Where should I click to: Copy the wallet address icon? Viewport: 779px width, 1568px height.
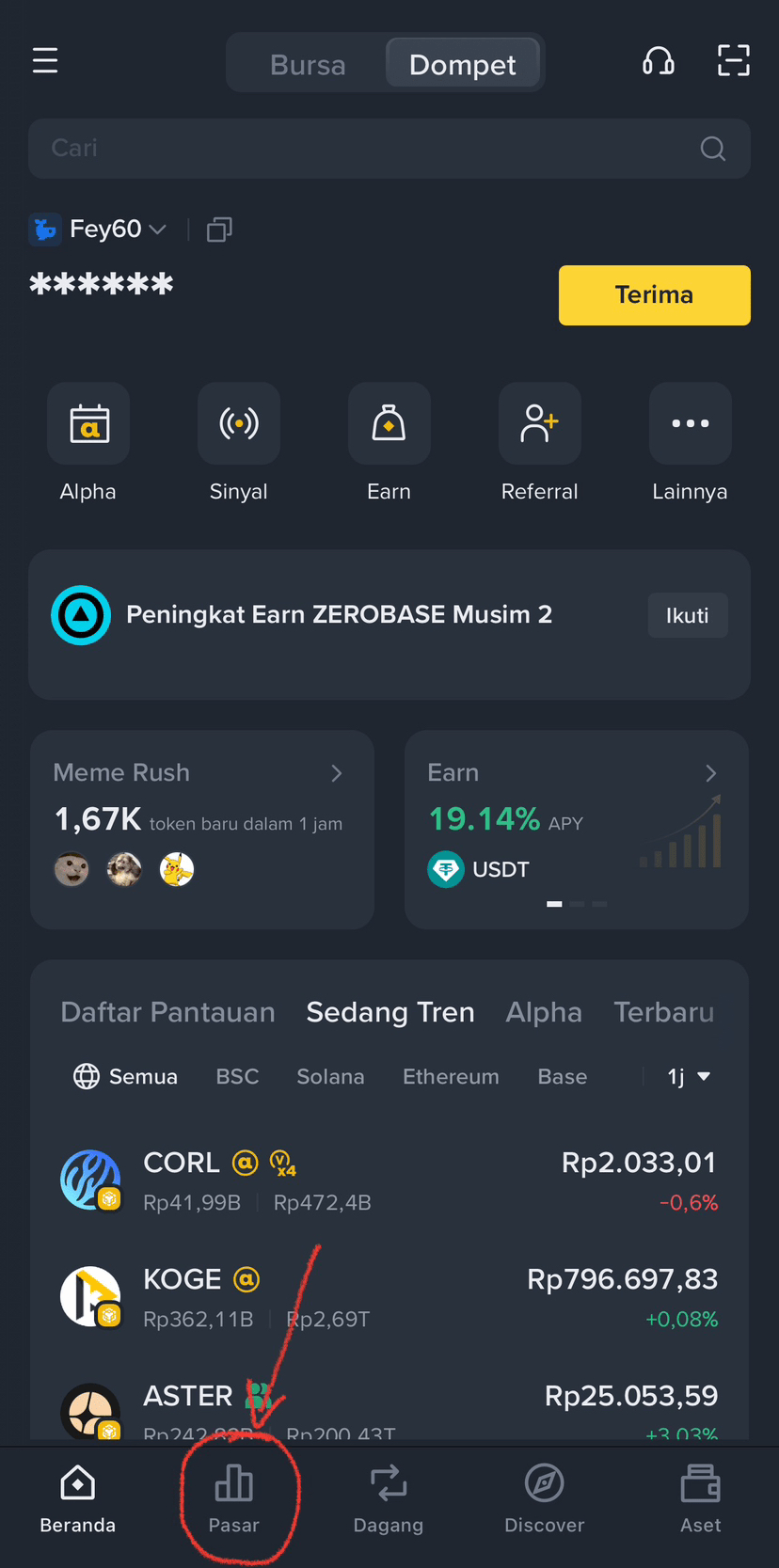pos(219,230)
